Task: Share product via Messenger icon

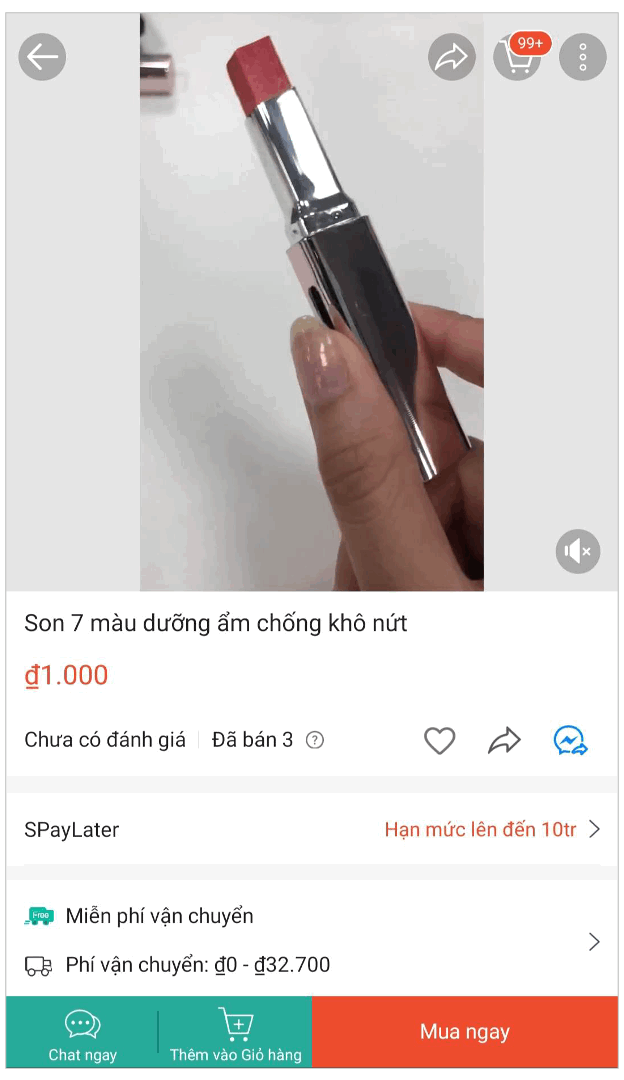Action: click(x=571, y=740)
